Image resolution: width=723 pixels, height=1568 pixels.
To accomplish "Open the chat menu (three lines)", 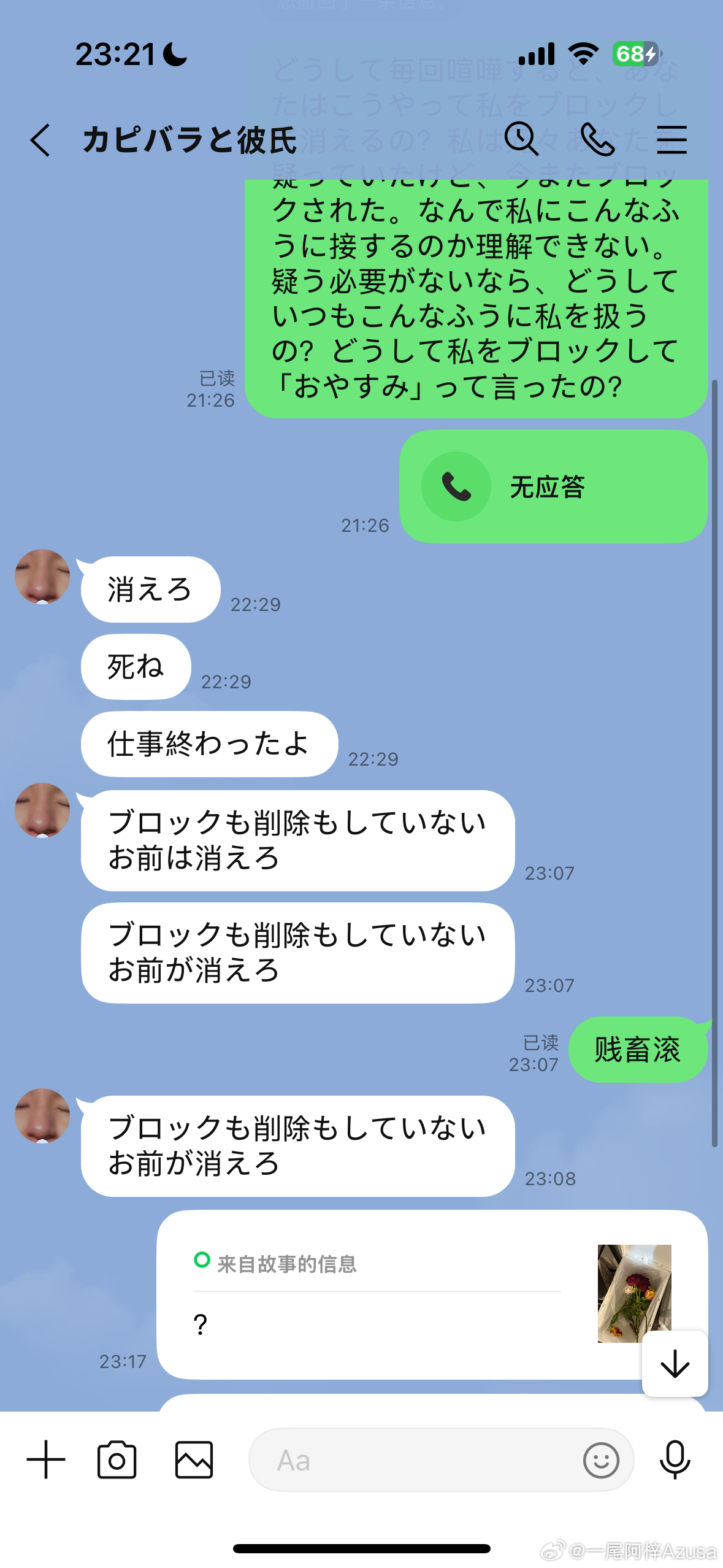I will [x=671, y=139].
